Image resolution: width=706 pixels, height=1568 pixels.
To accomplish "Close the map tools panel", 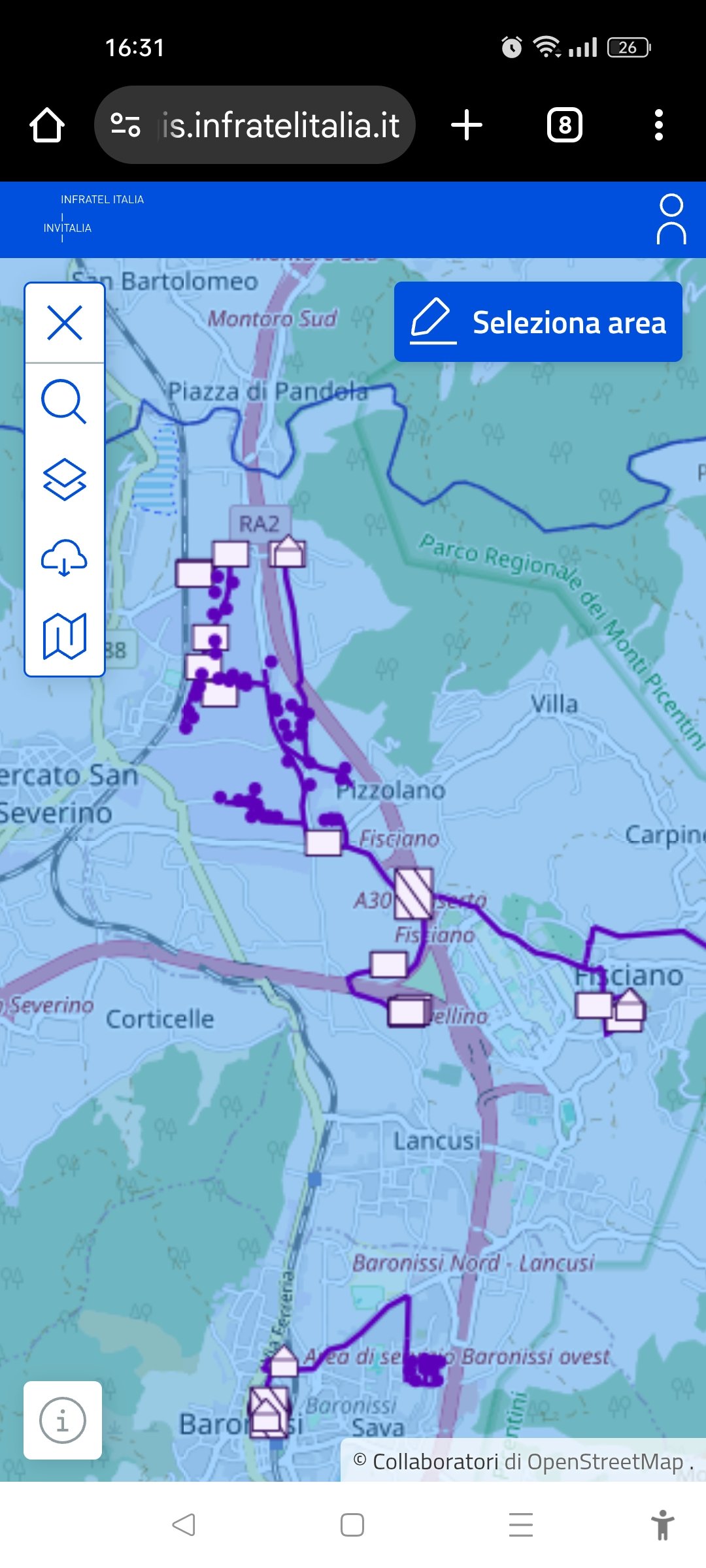I will point(65,323).
